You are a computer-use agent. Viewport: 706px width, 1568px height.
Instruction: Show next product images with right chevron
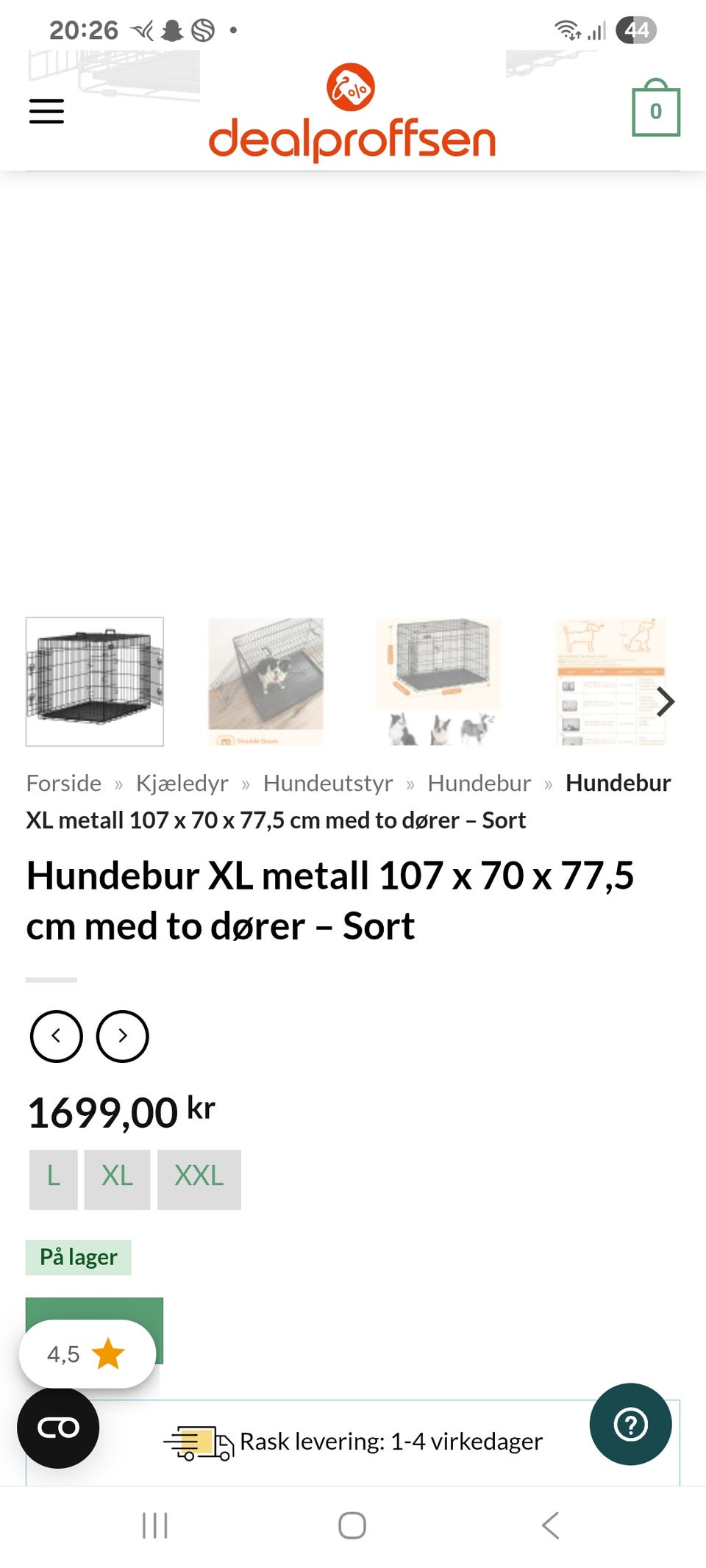tap(664, 701)
